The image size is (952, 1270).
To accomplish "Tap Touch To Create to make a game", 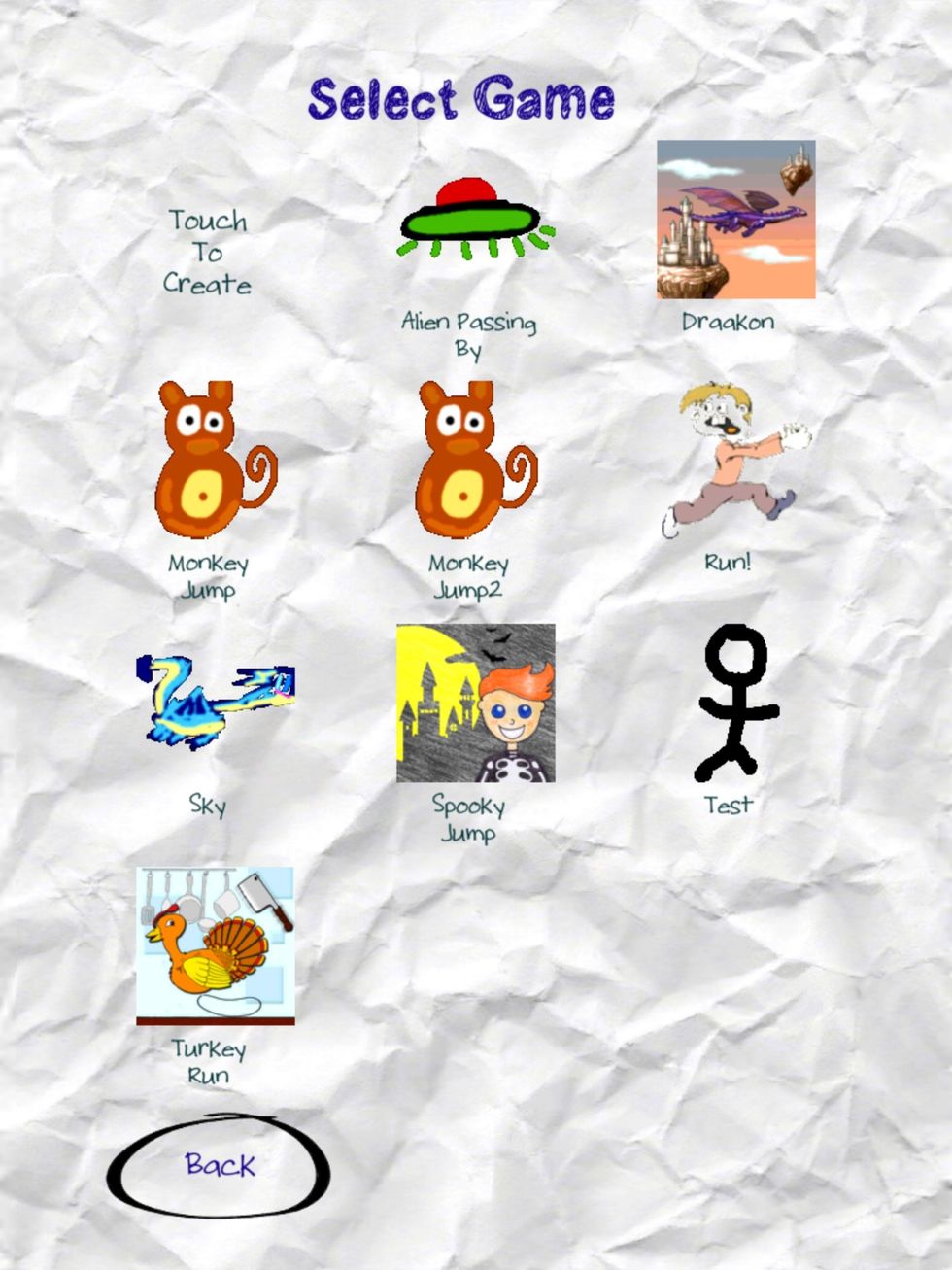I will (207, 252).
